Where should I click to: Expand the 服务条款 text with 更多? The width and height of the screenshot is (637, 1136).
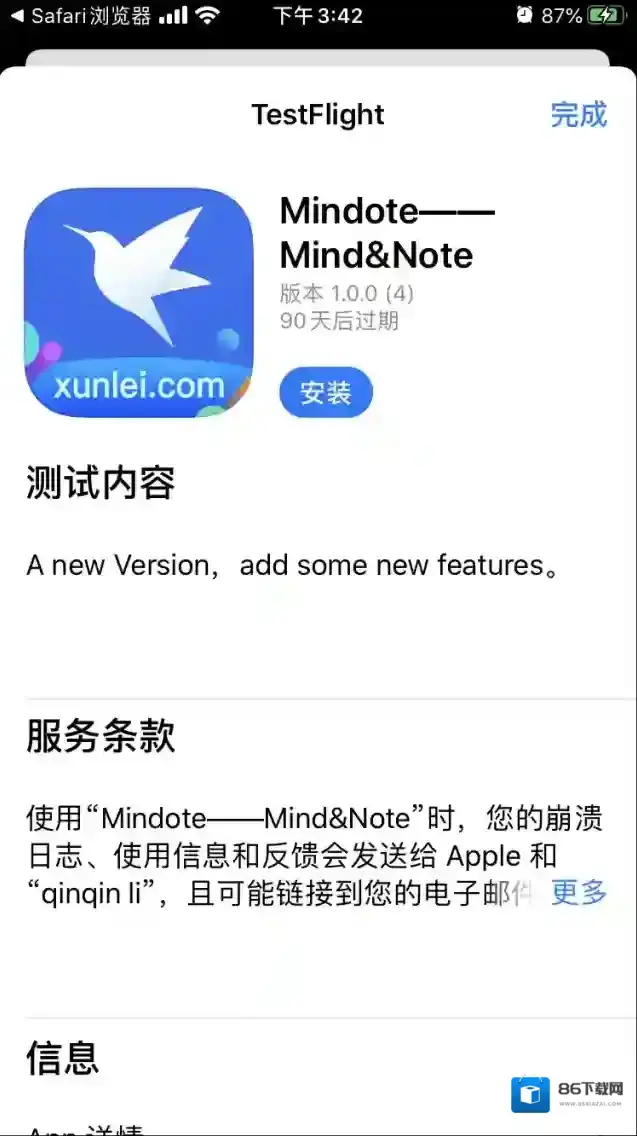pos(579,891)
